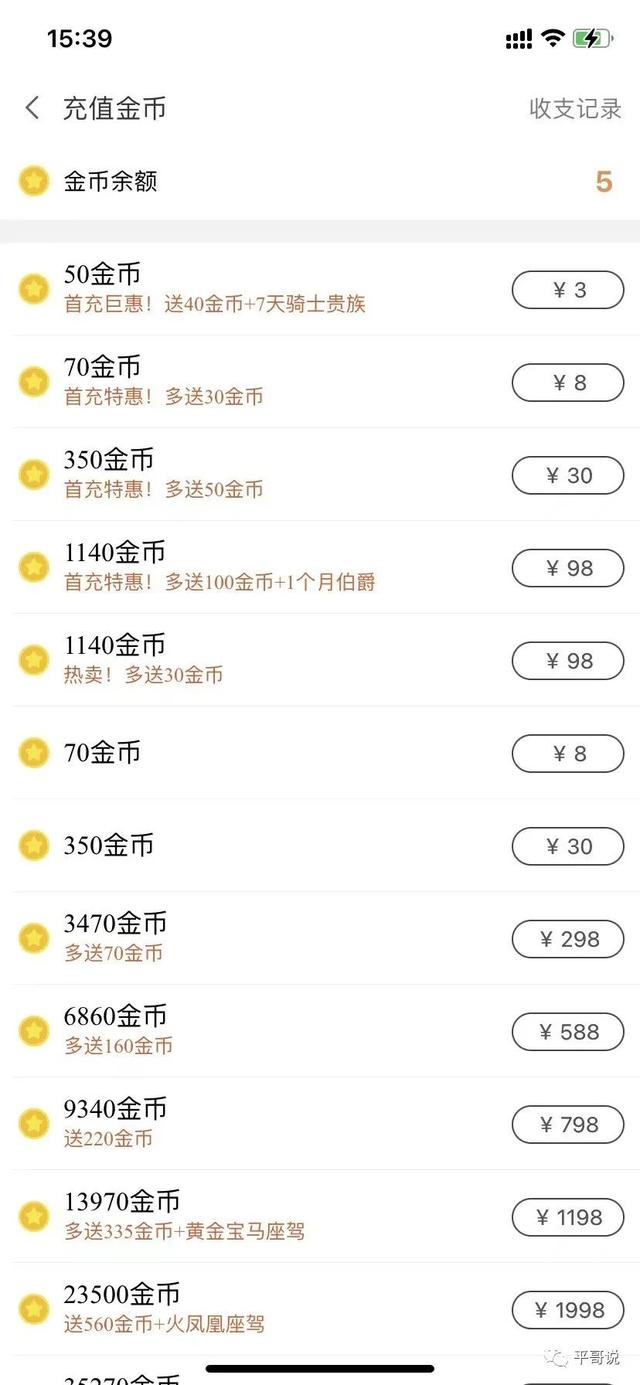
Task: Purchase 3470金币 for ¥298
Action: click(568, 939)
